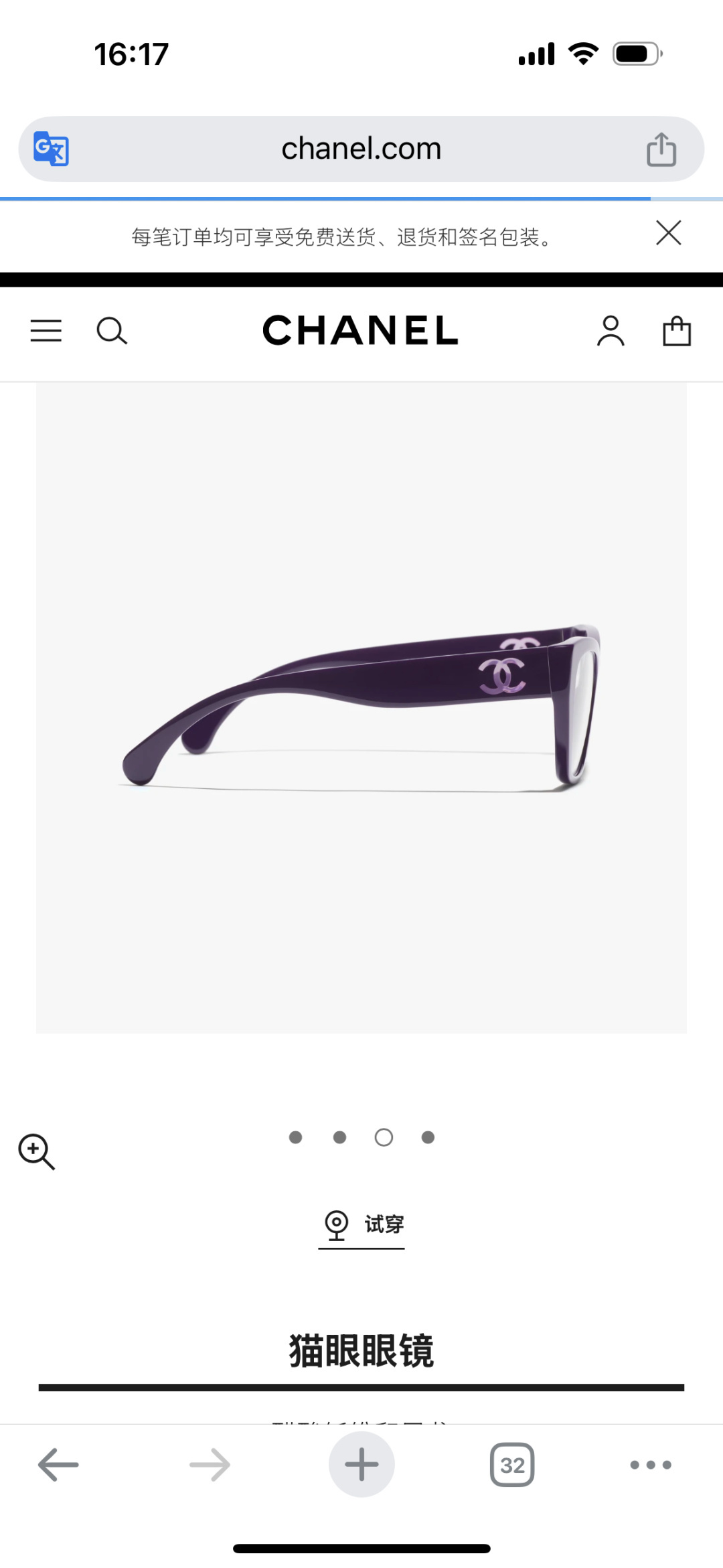Open the Safari tabs overview showing 32 tabs
This screenshot has width=723, height=1568.
513,1464
